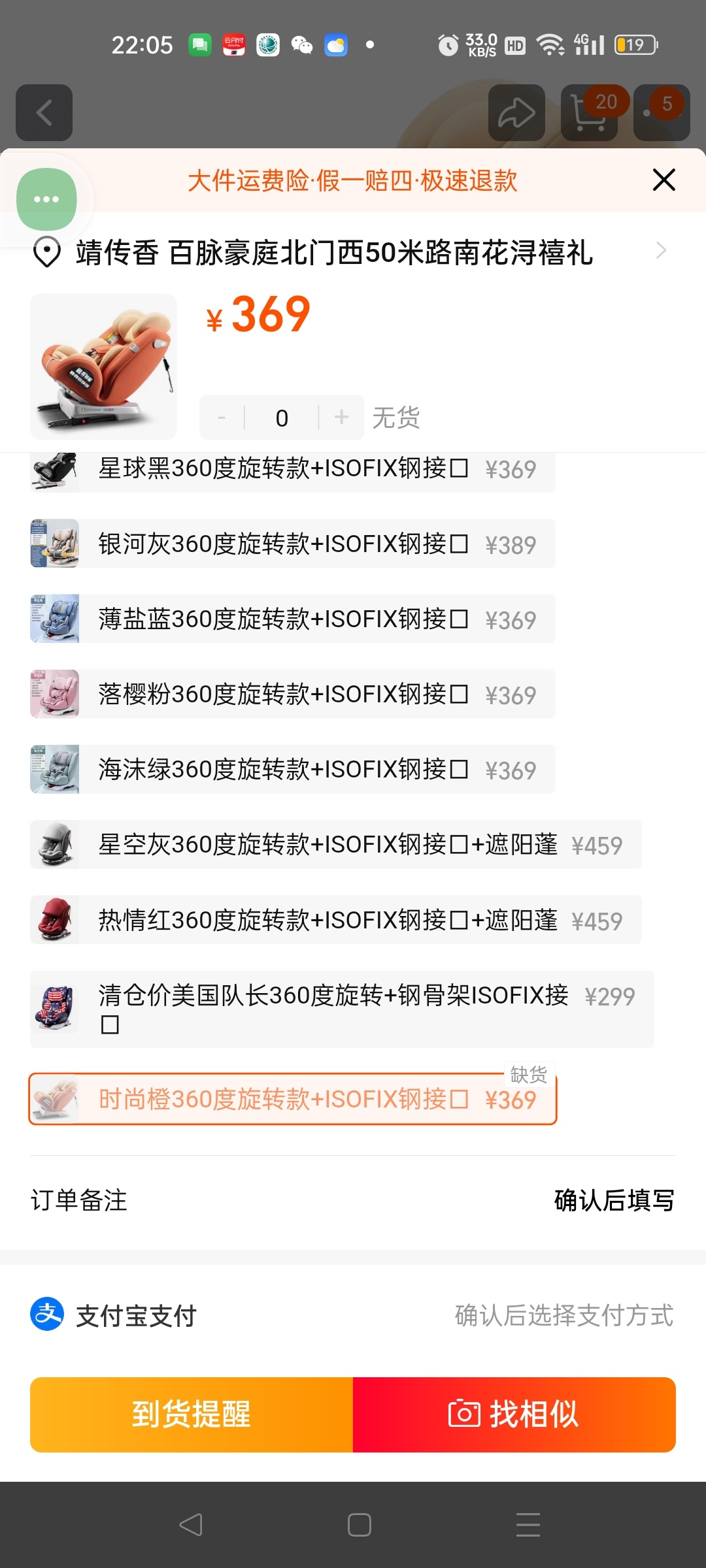Open 订单备注 order notes row
The width and height of the screenshot is (706, 1568).
point(352,1200)
